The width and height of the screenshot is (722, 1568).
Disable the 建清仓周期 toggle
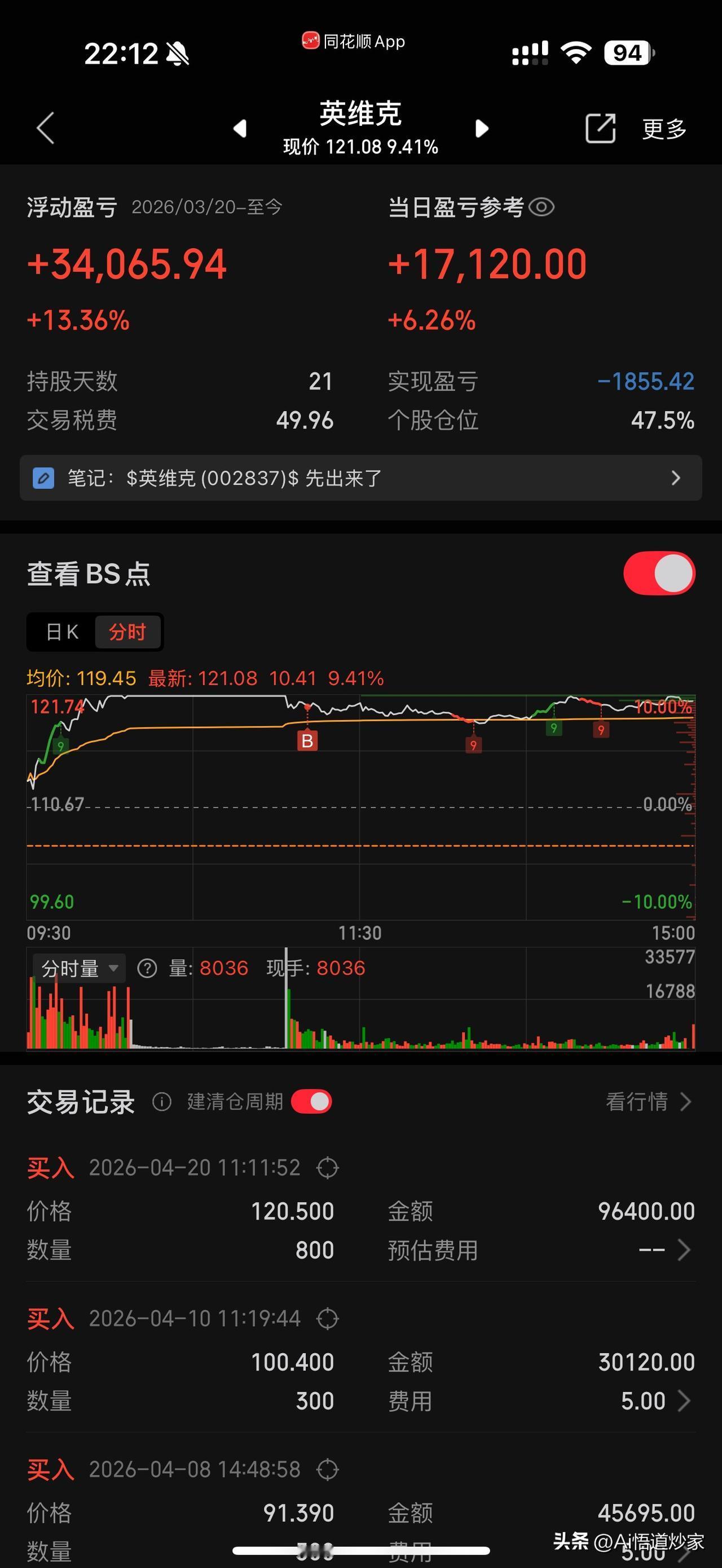click(x=311, y=1102)
